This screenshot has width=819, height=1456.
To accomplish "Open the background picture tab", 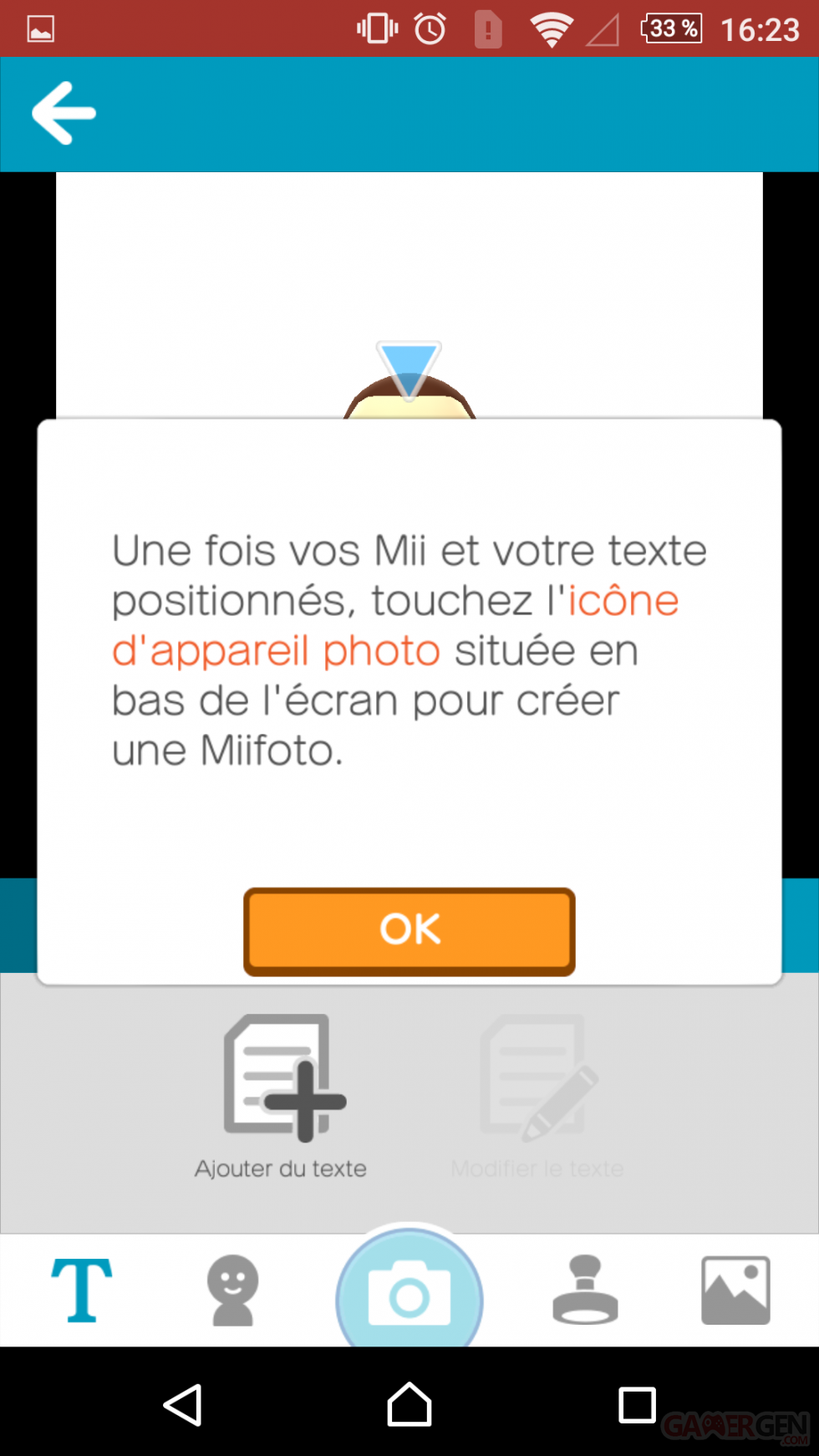I will (x=735, y=1290).
